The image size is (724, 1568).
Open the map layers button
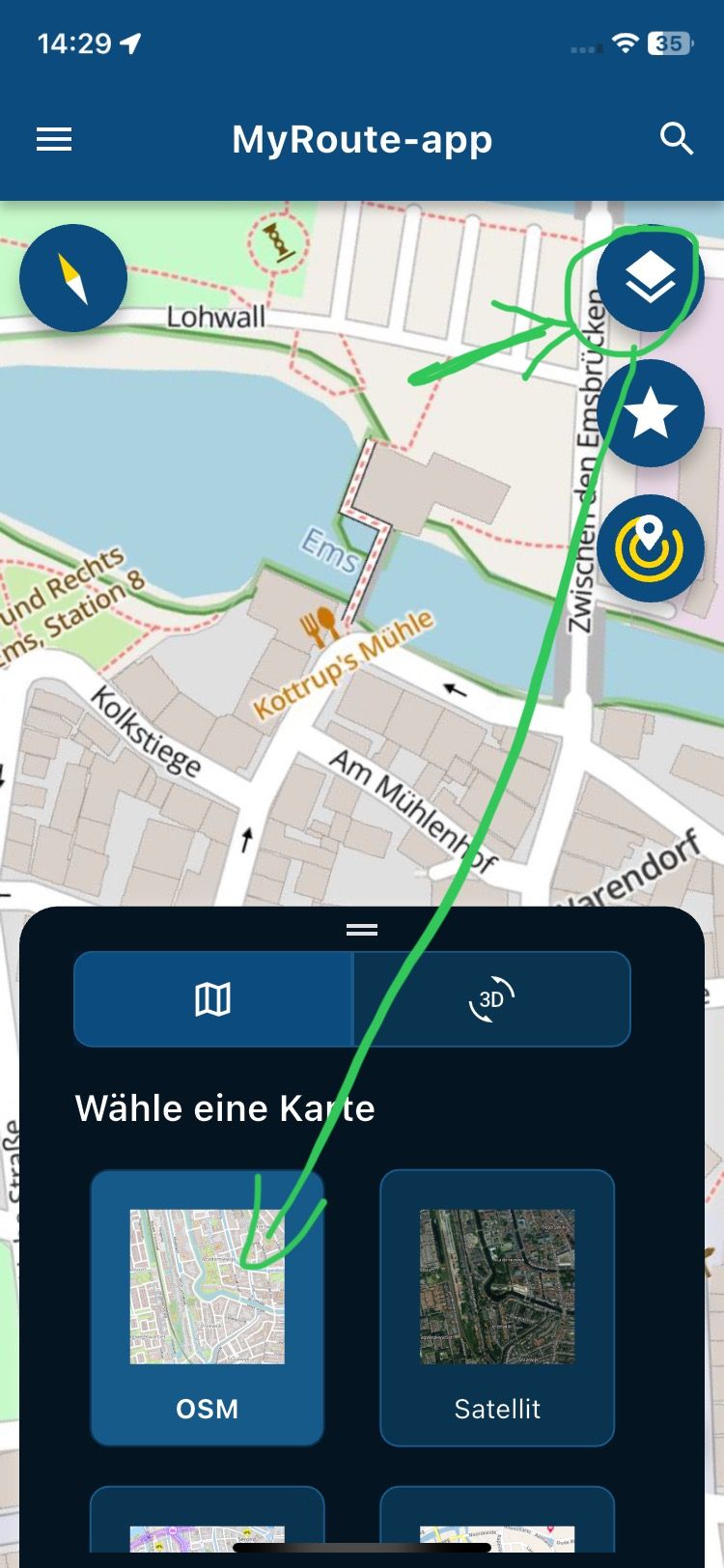(650, 278)
